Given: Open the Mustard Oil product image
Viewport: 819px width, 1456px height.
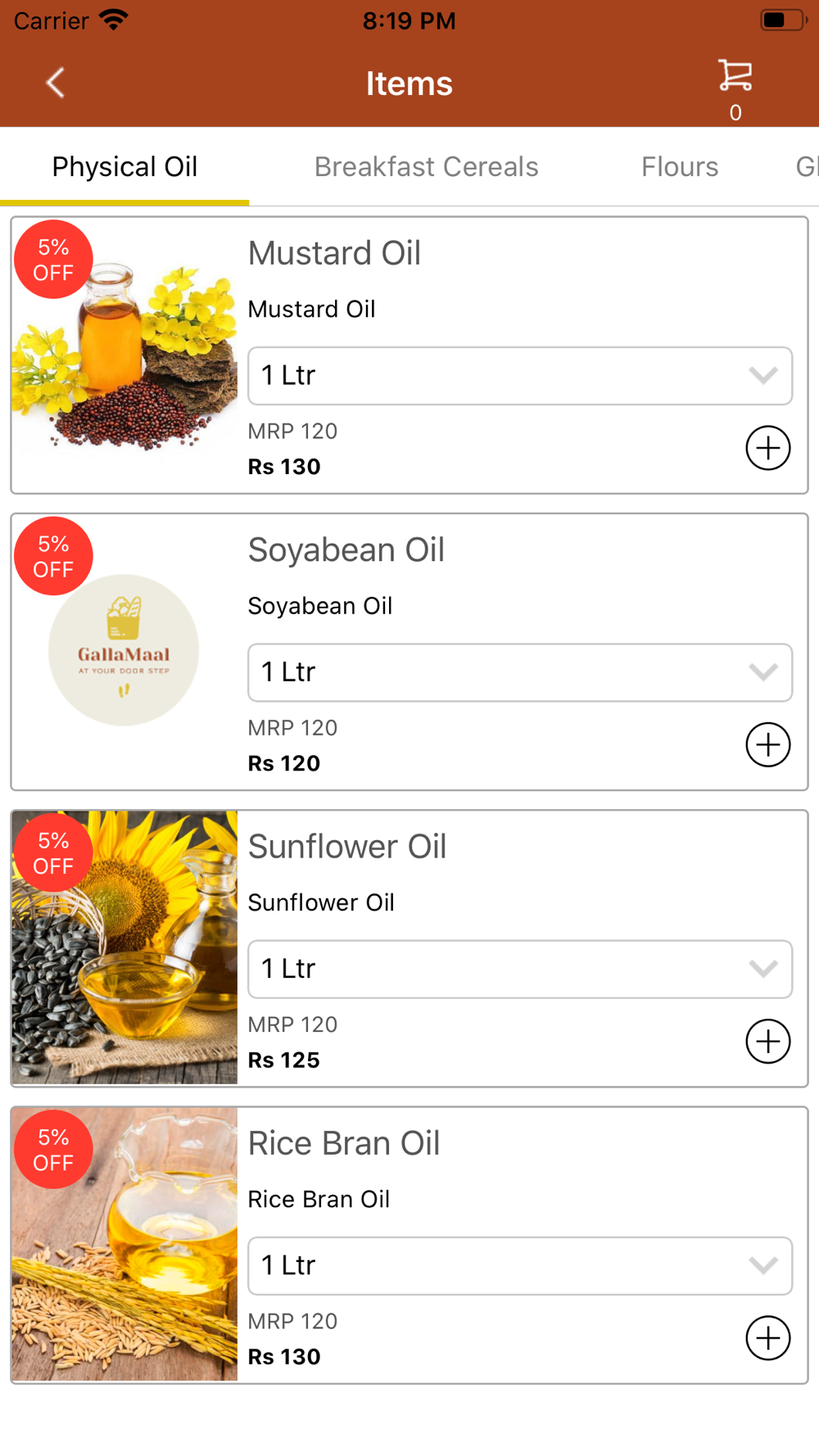Looking at the screenshot, I should [x=124, y=355].
